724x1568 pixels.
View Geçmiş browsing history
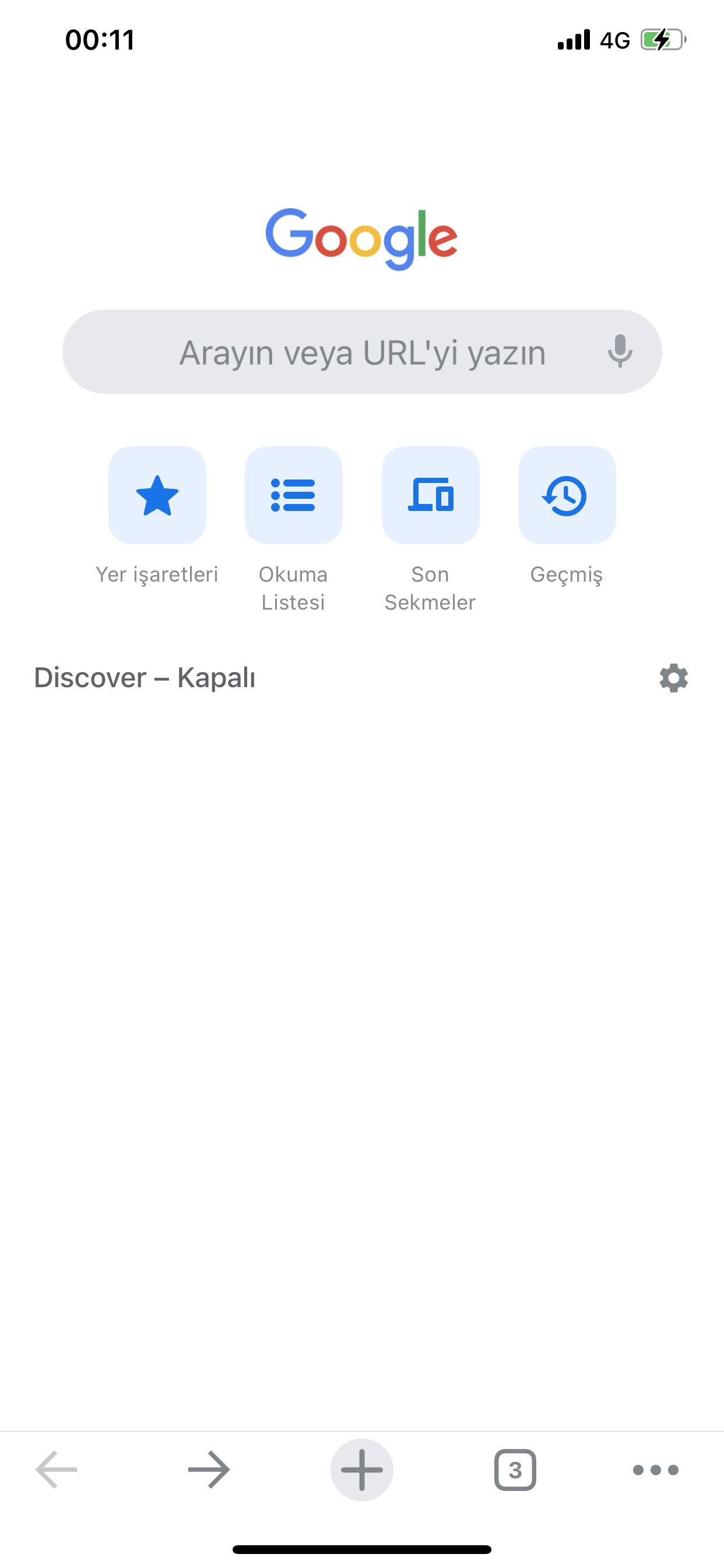567,495
